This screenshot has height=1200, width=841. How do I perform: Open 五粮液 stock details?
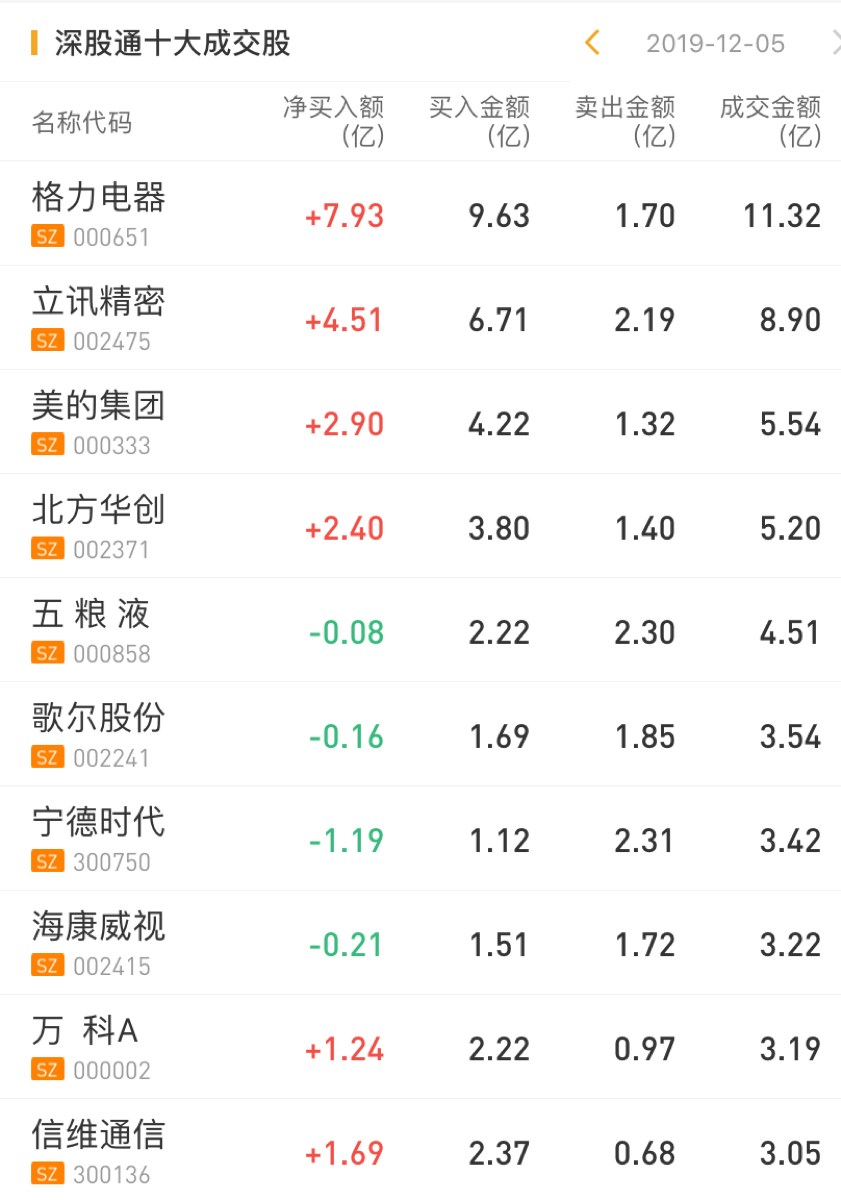pyautogui.click(x=91, y=630)
